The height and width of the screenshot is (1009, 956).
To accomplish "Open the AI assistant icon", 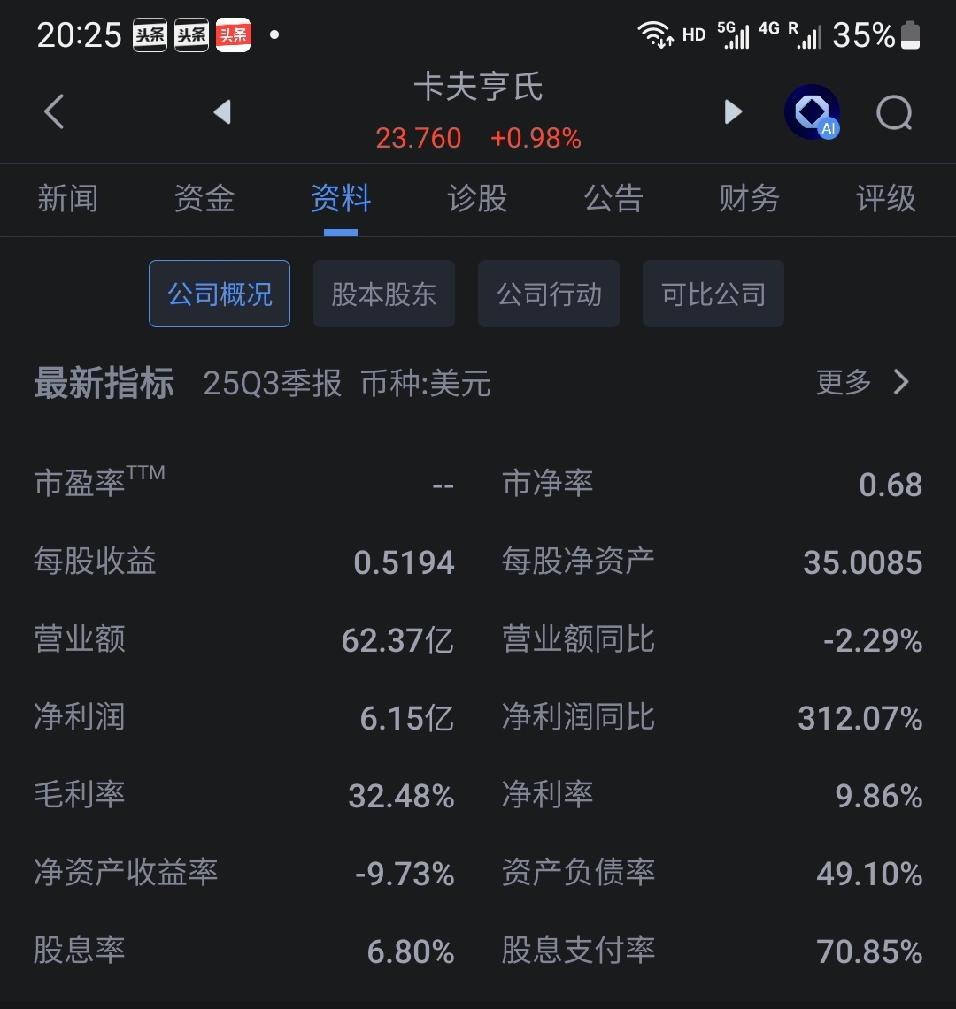I will point(812,112).
